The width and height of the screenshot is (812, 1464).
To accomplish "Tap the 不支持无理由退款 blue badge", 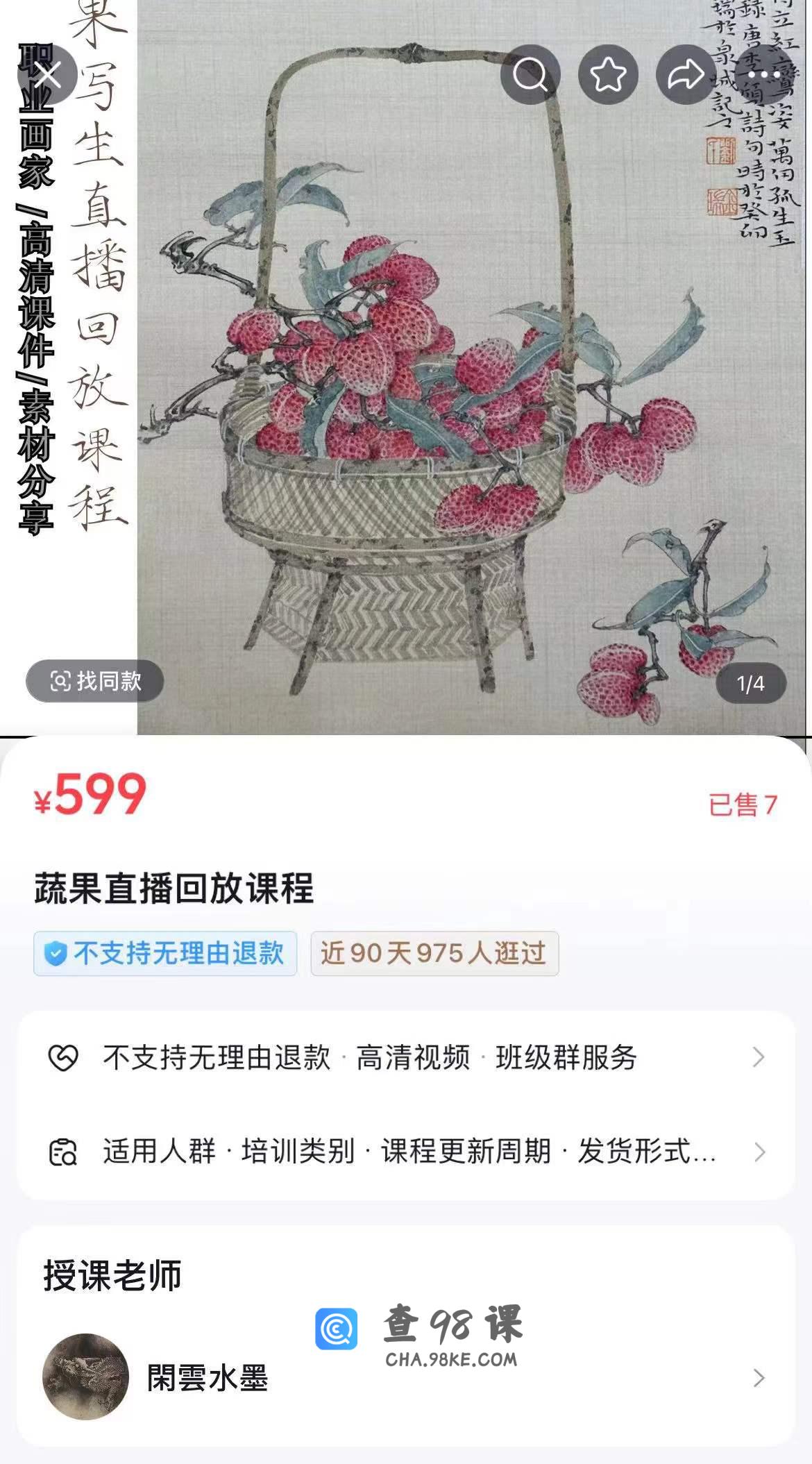I will click(x=165, y=953).
